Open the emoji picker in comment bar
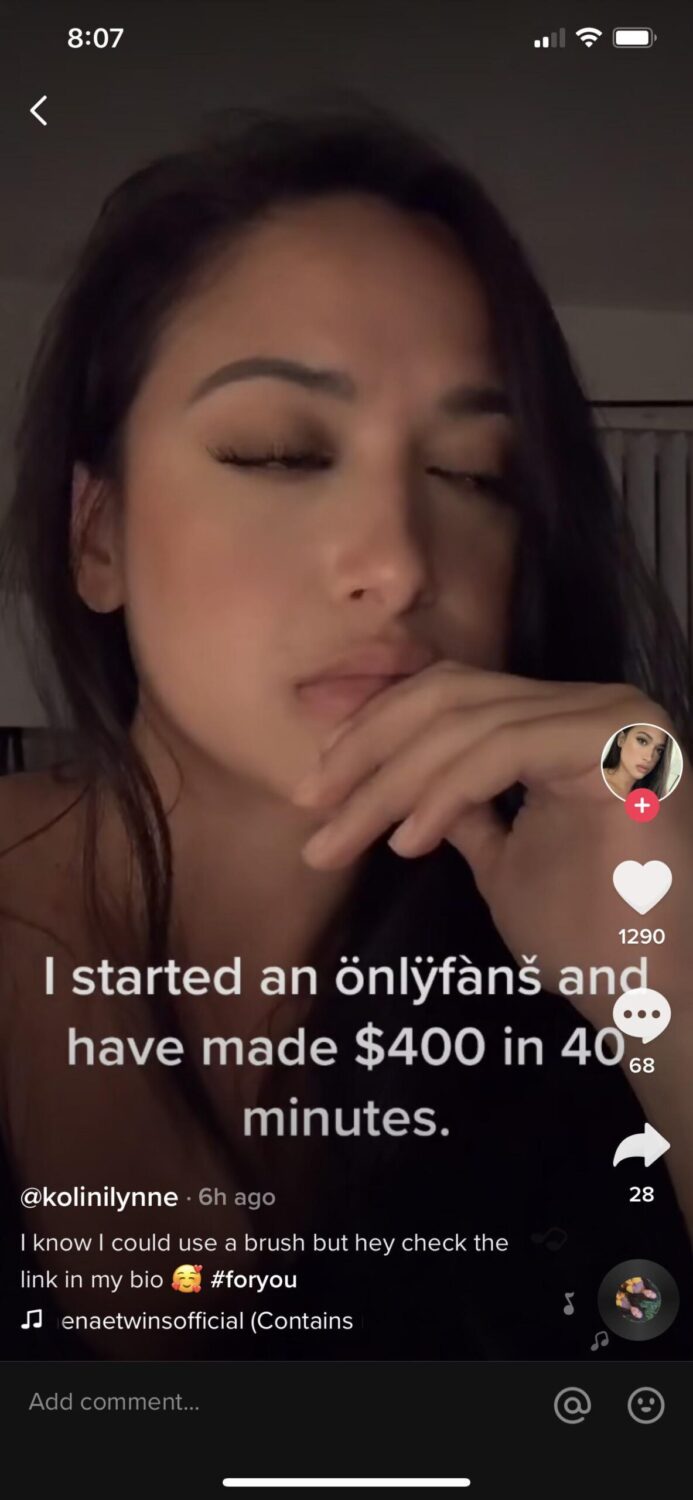The height and width of the screenshot is (1500, 693). tap(646, 1405)
